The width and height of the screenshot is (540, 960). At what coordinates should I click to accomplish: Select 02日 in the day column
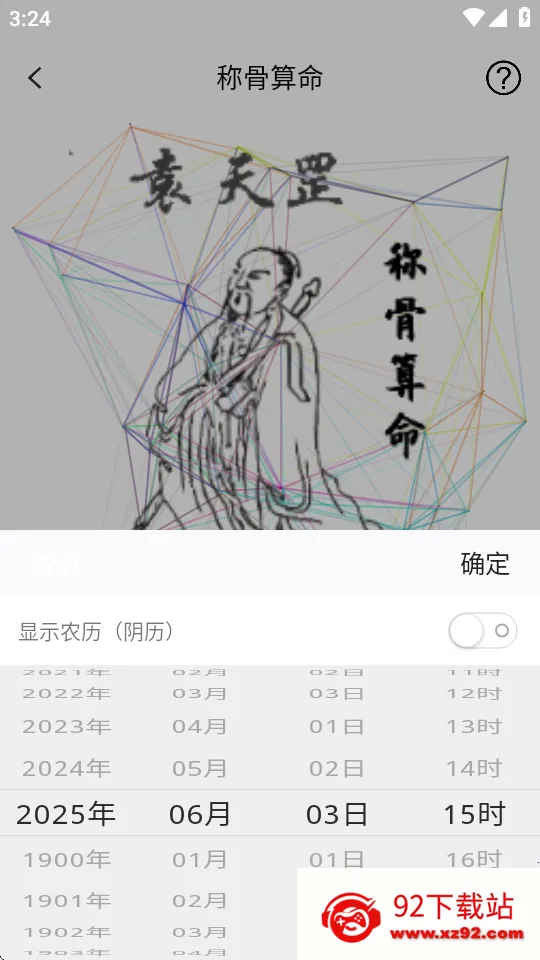337,768
